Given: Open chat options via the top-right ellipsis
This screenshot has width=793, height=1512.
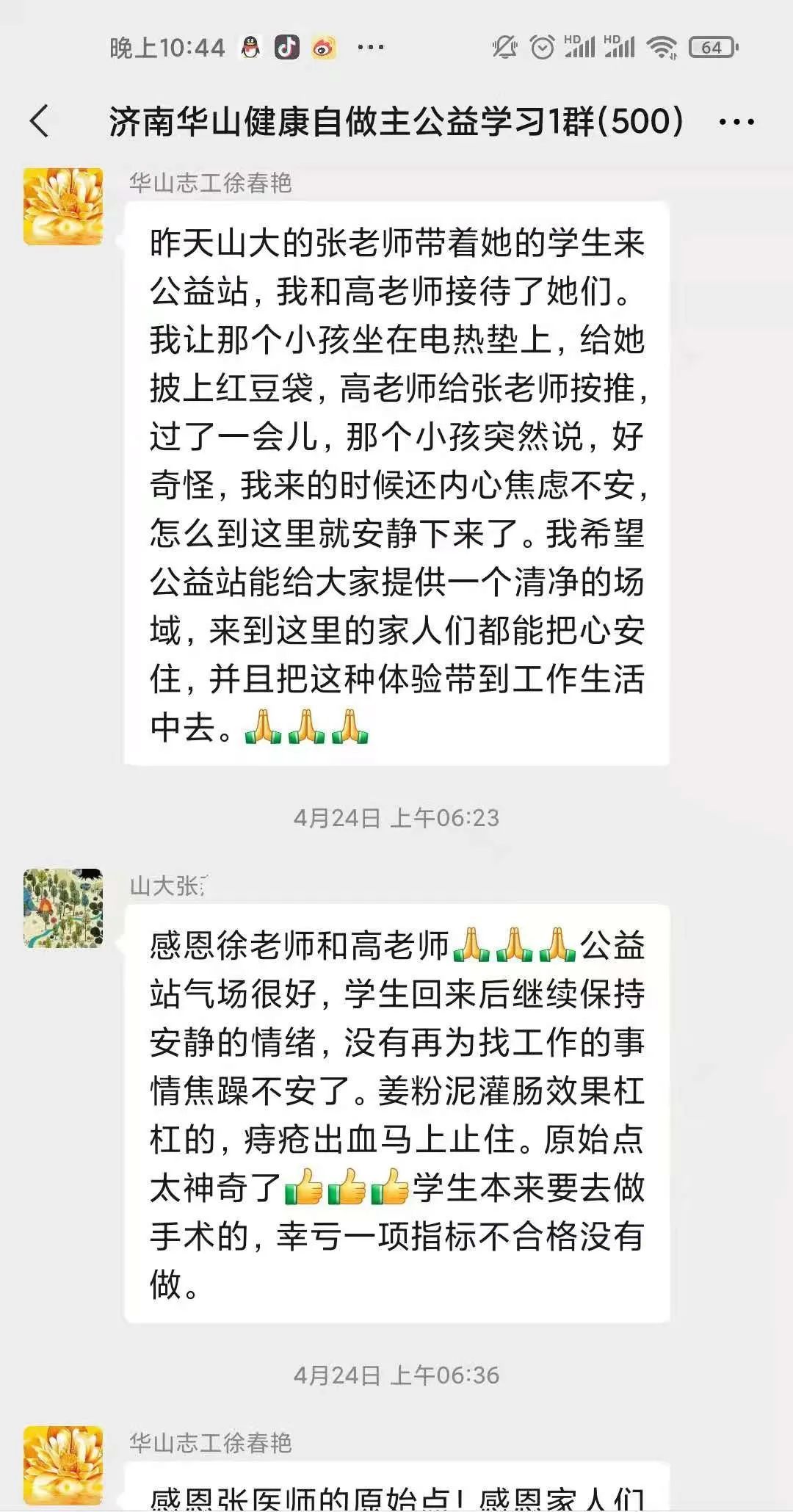Looking at the screenshot, I should click(737, 120).
